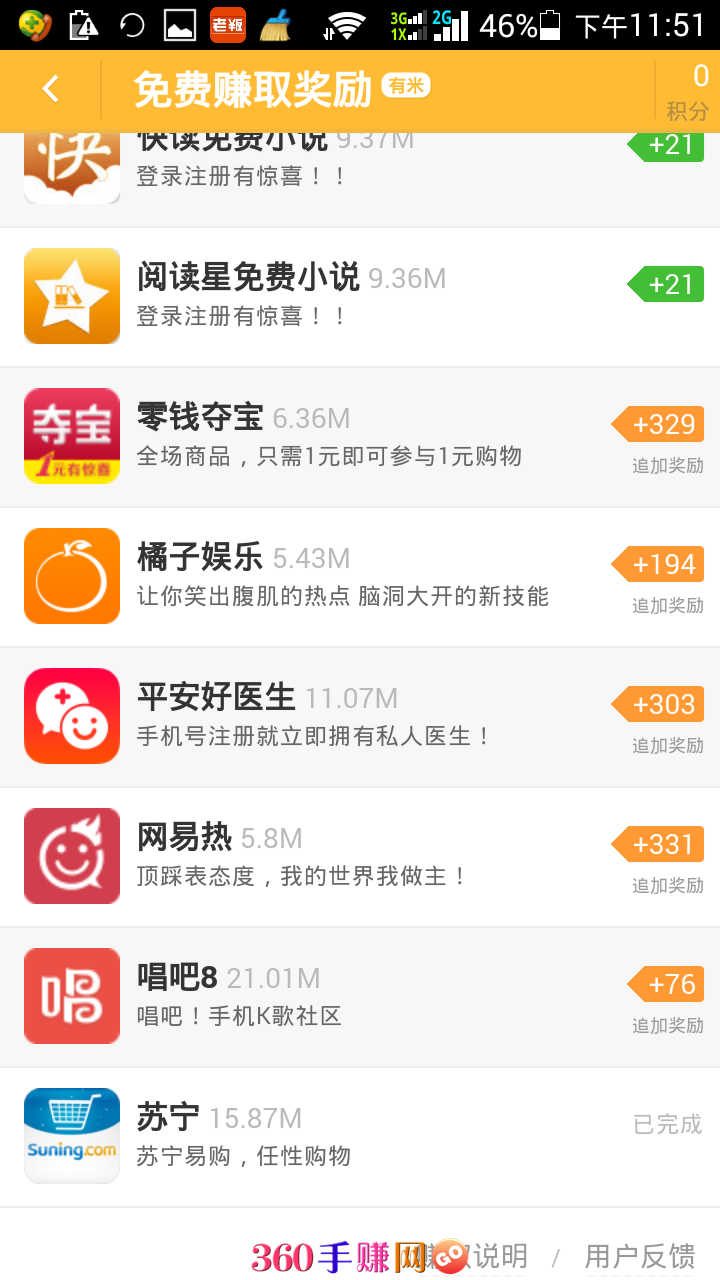Viewport: 720px width, 1280px height.
Task: Open the 橘子娱乐 offer
Action: point(360,577)
